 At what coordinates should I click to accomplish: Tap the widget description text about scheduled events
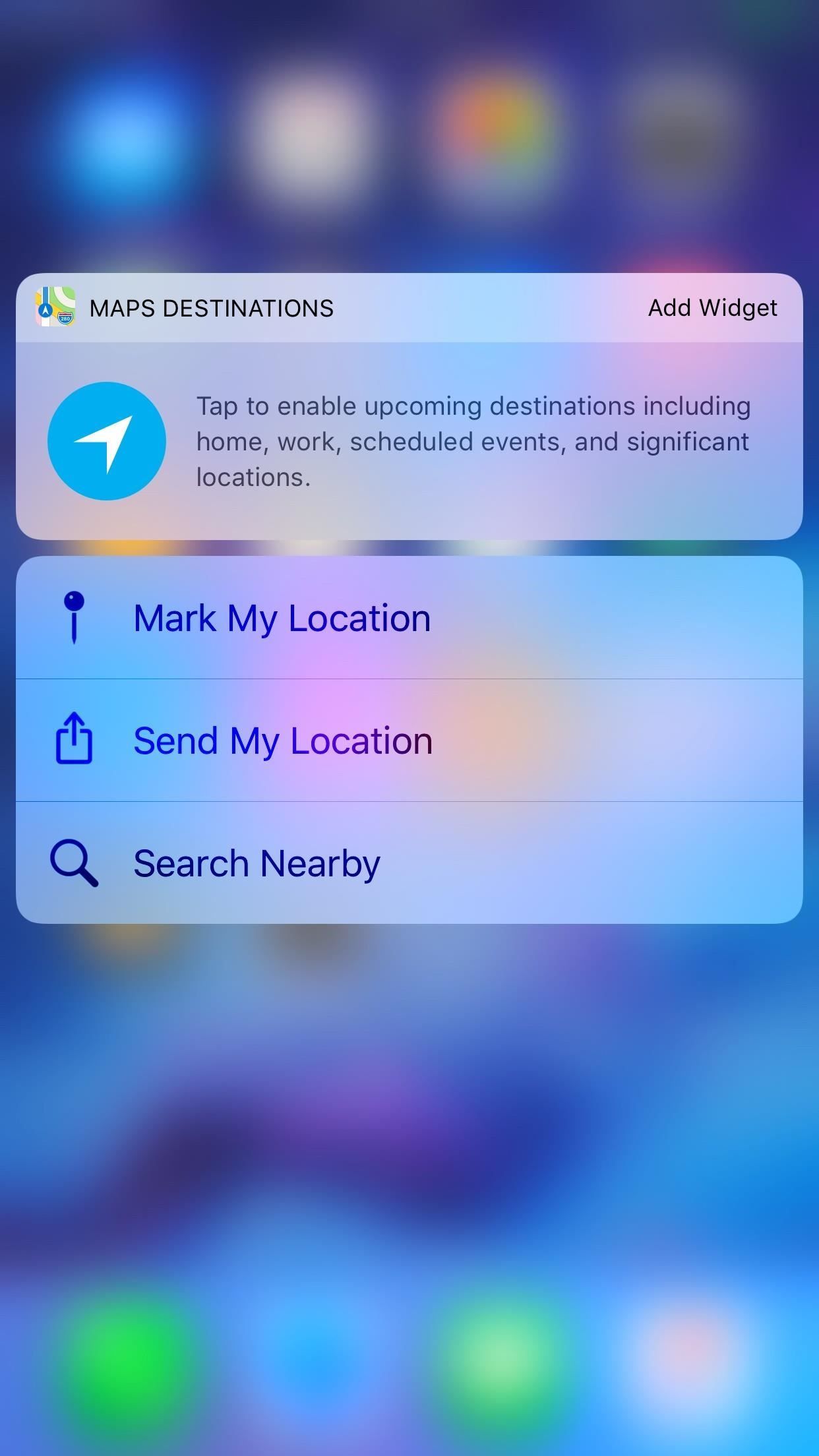(473, 440)
